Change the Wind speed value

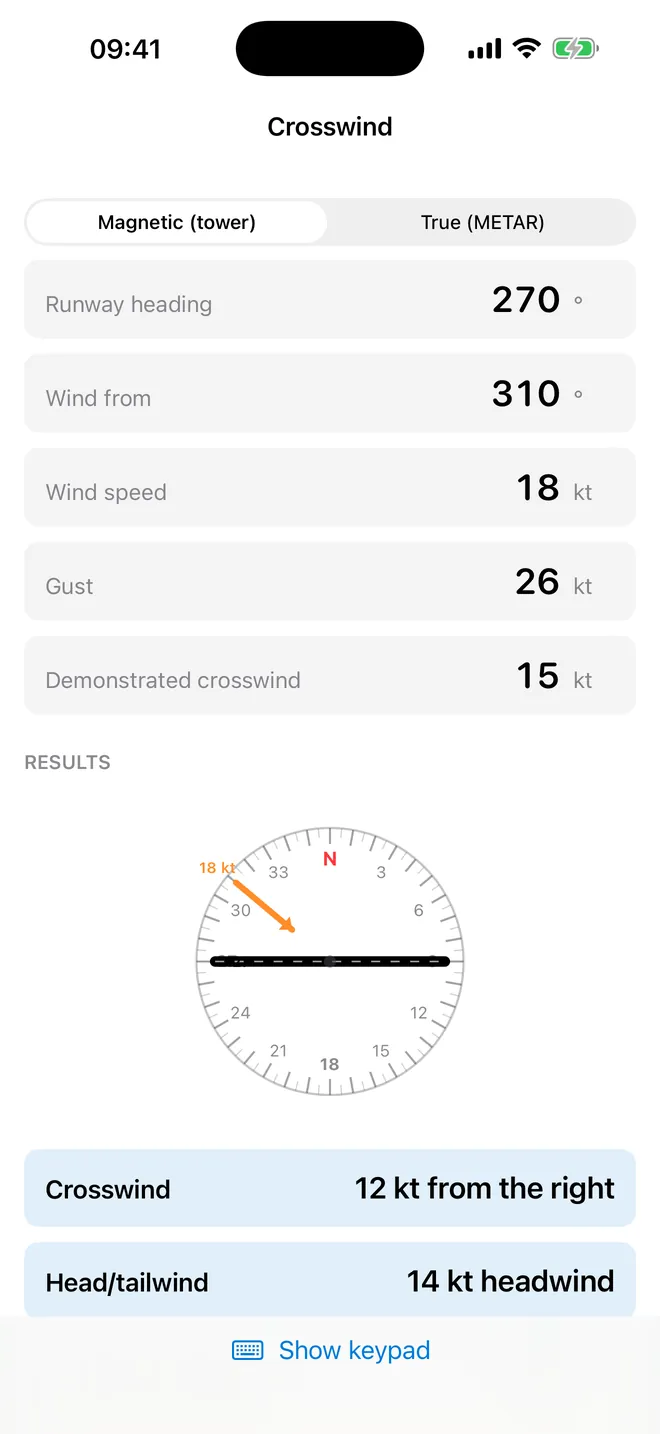coord(330,488)
